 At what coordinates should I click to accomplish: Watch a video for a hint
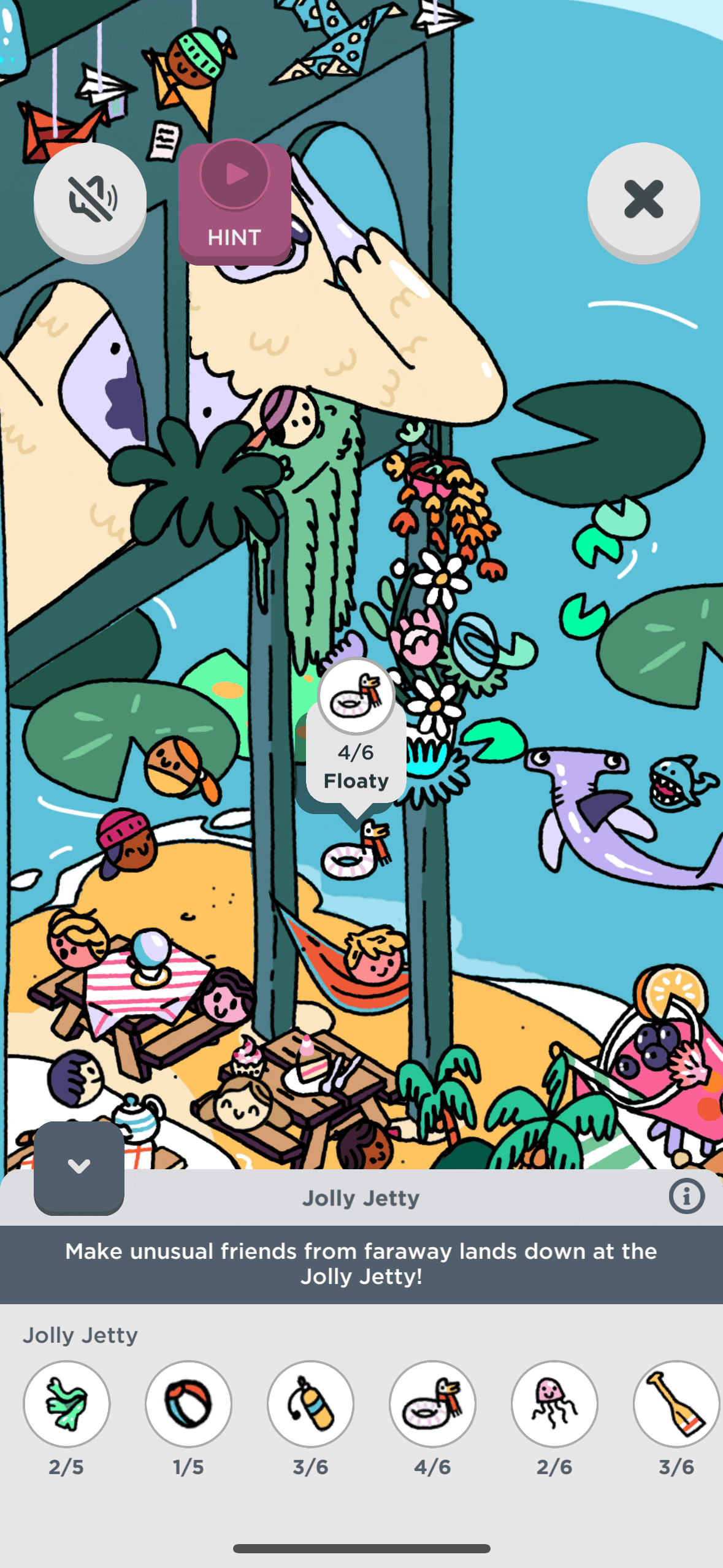pyautogui.click(x=234, y=202)
